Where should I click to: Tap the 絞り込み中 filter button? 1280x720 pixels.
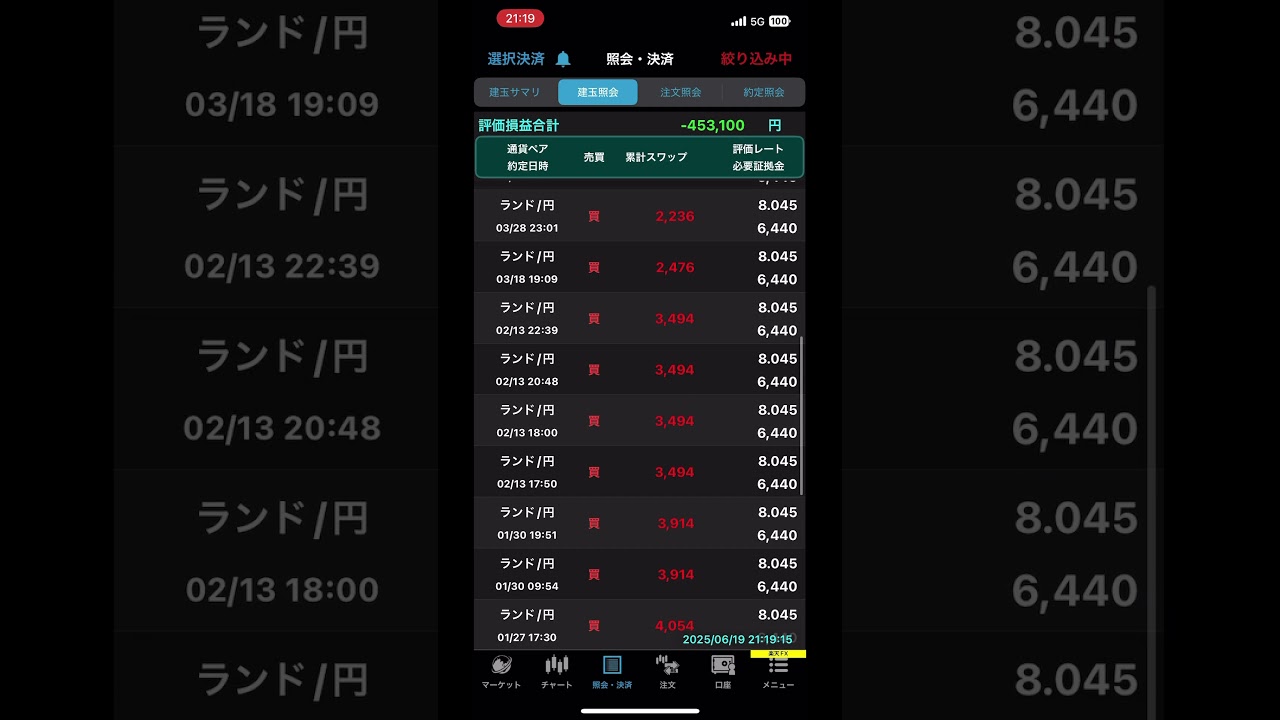756,59
